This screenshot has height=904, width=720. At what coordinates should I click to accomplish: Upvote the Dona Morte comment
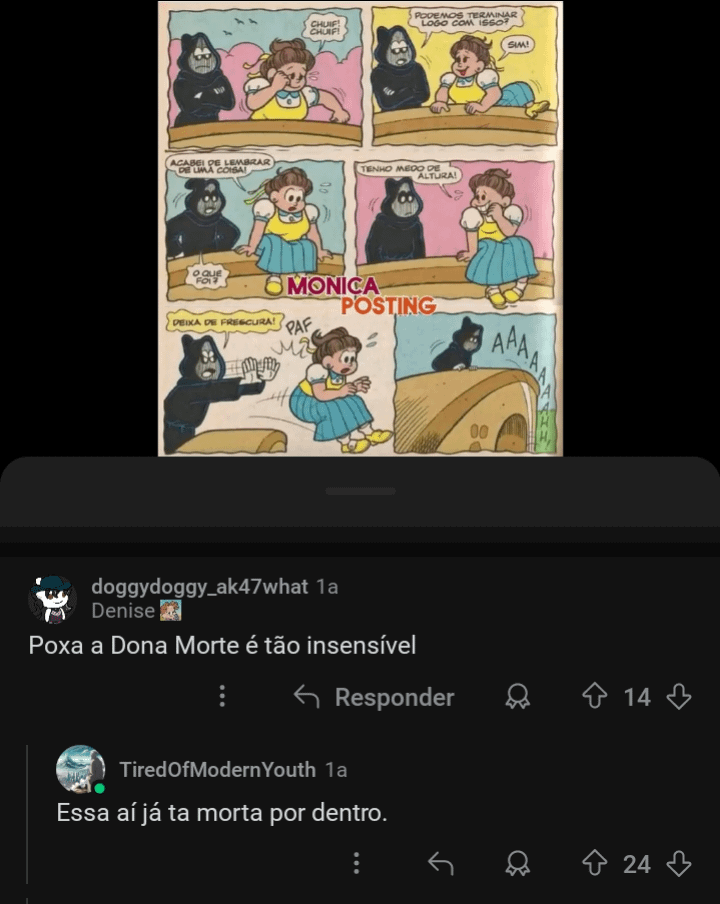[596, 697]
